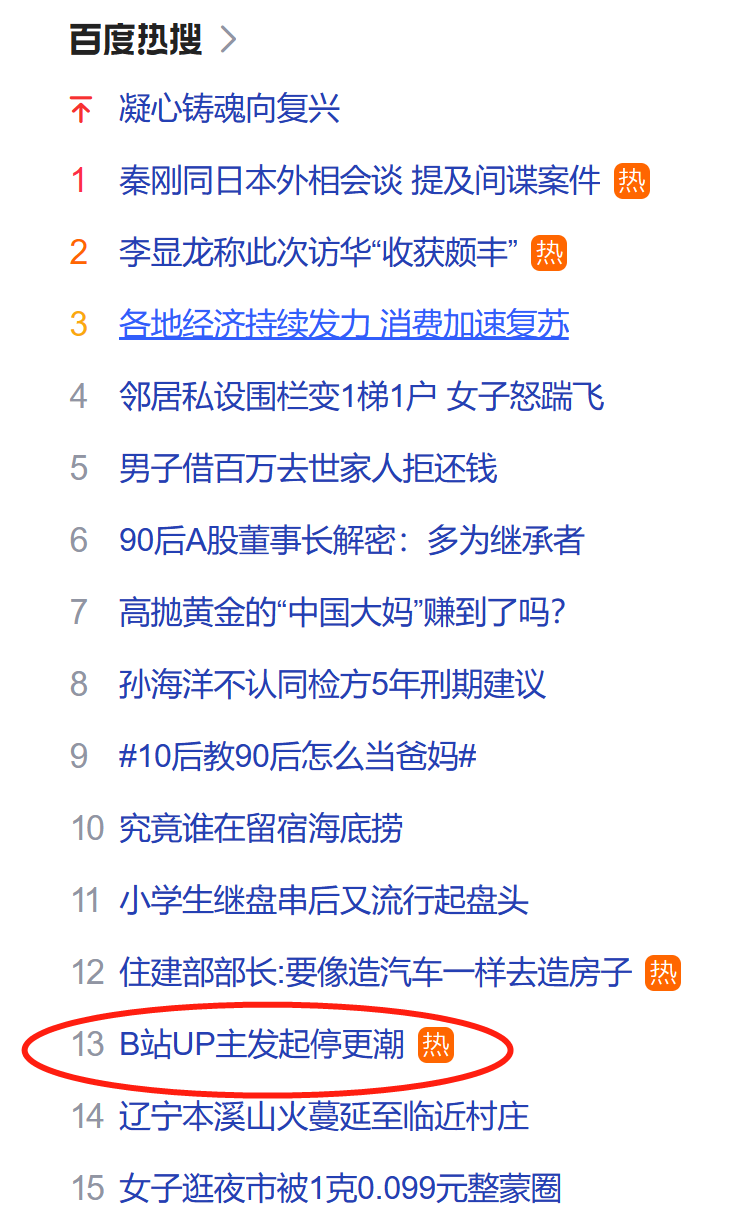Click the pinned-topic arrow icon beside 凝心铸魂向复兴
The width and height of the screenshot is (753, 1225).
80,108
